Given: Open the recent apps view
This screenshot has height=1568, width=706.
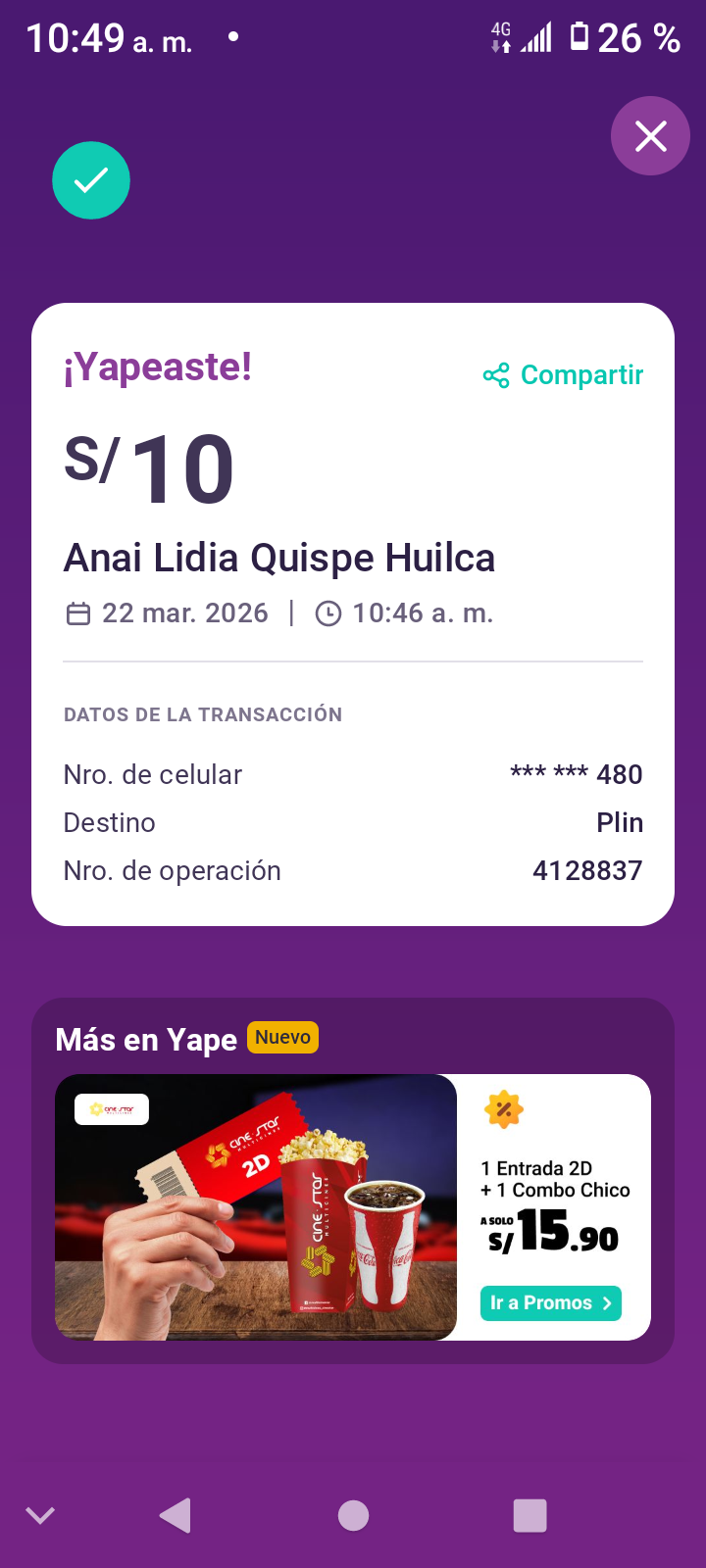Looking at the screenshot, I should tap(529, 1515).
